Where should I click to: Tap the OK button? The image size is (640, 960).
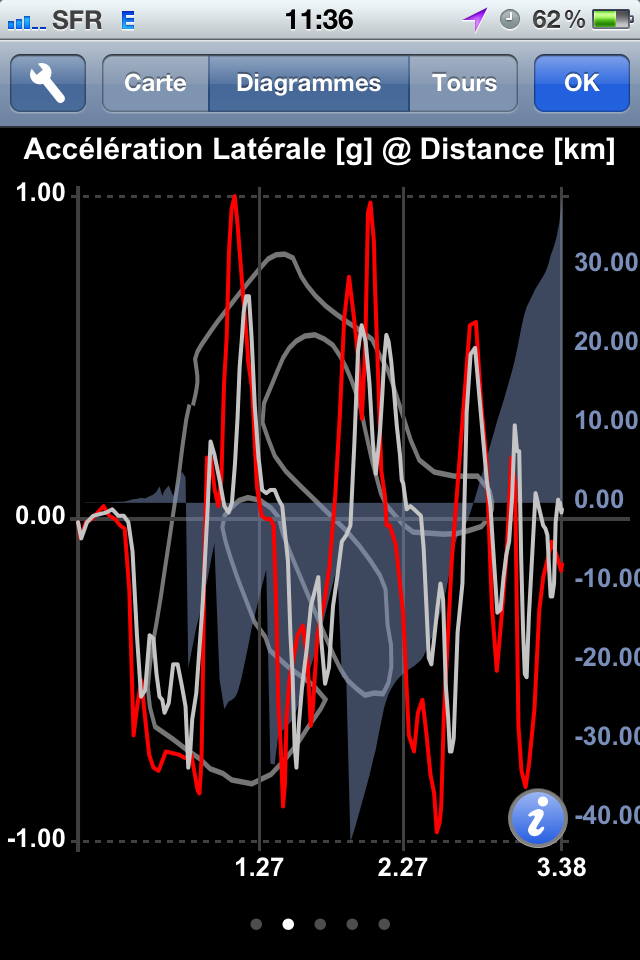coord(581,83)
